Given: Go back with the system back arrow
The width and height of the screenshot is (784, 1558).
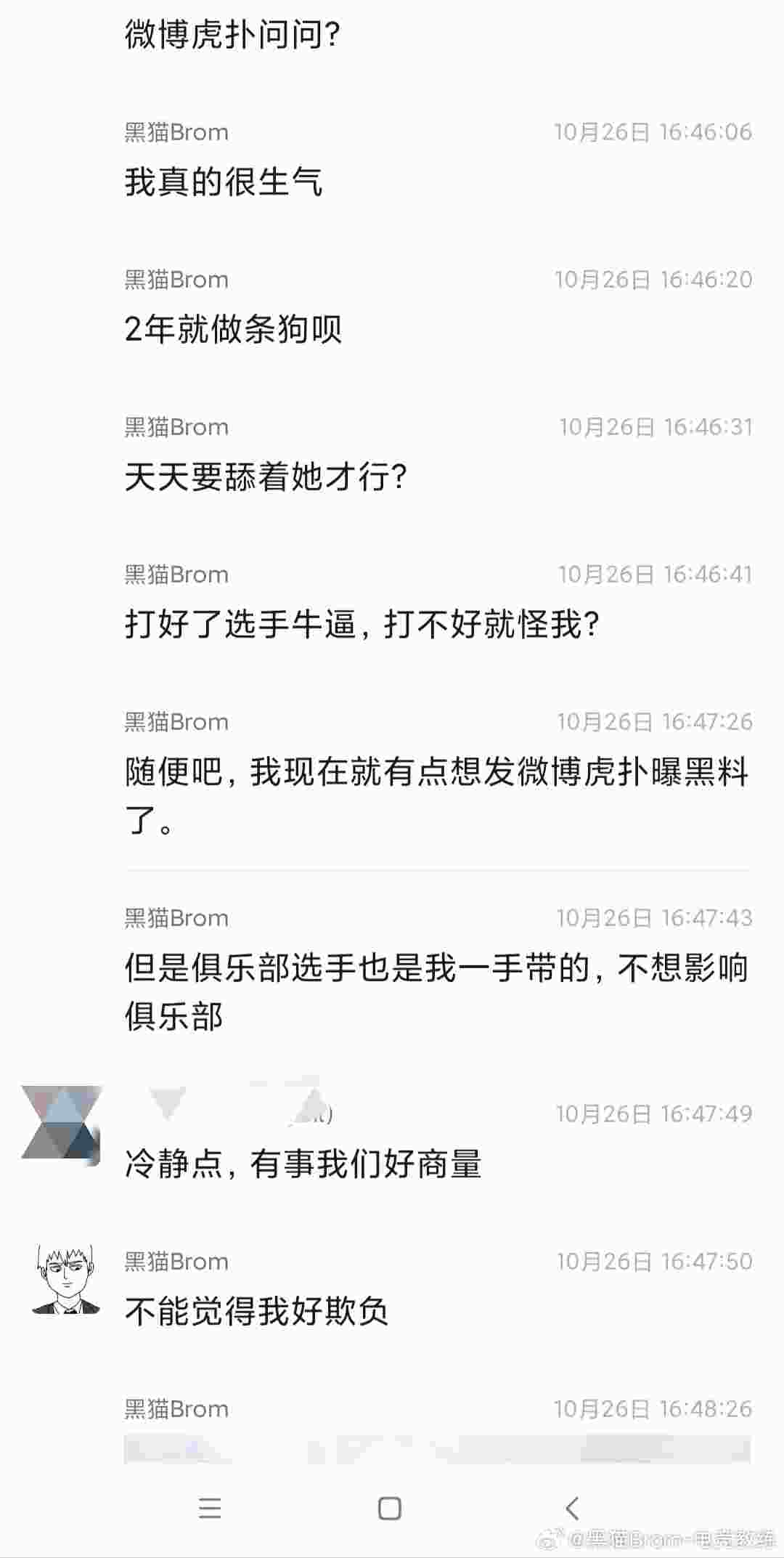Looking at the screenshot, I should (572, 1509).
